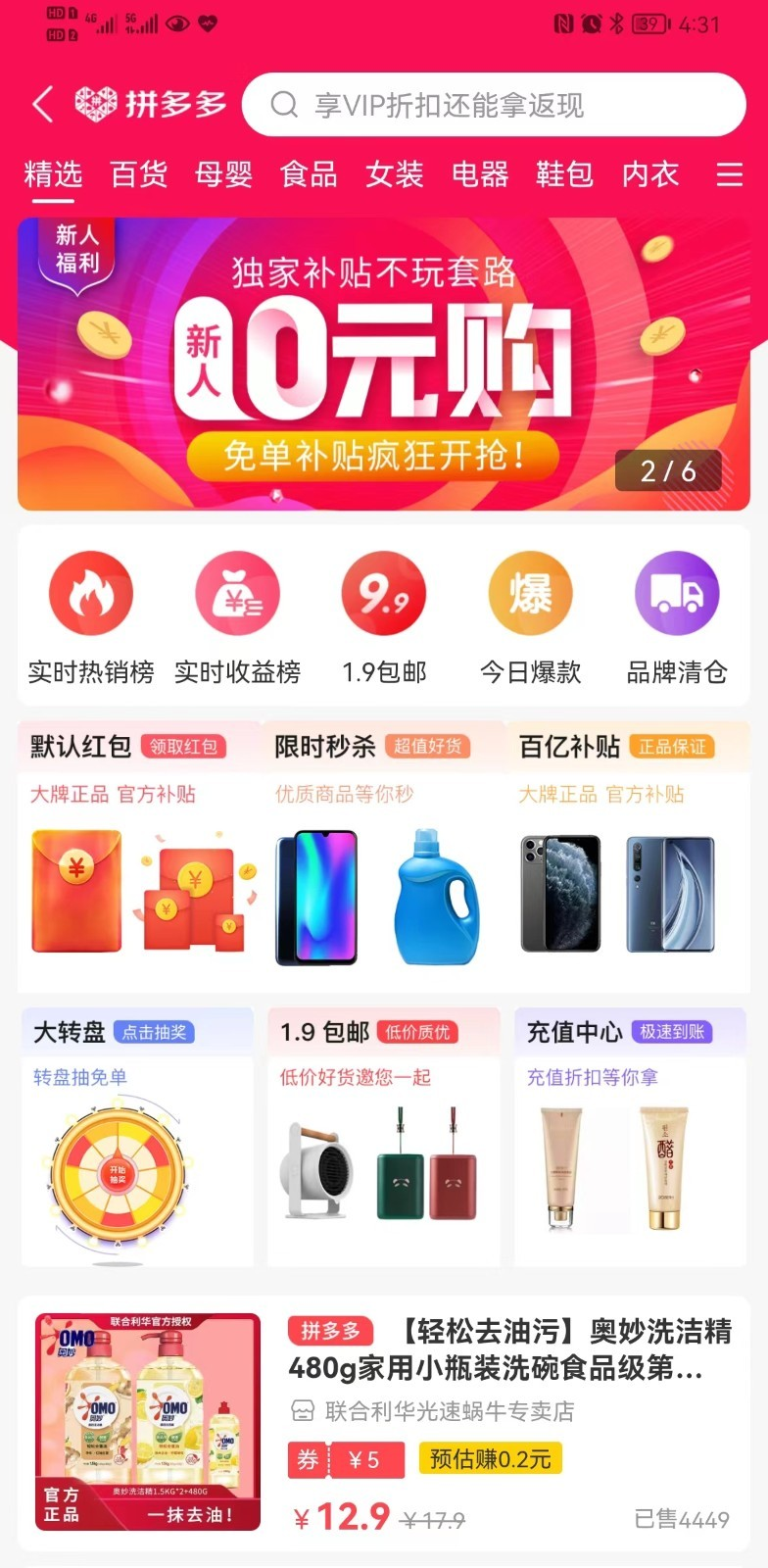
Task: Click the magnifier icon in search bar
Action: point(285,105)
